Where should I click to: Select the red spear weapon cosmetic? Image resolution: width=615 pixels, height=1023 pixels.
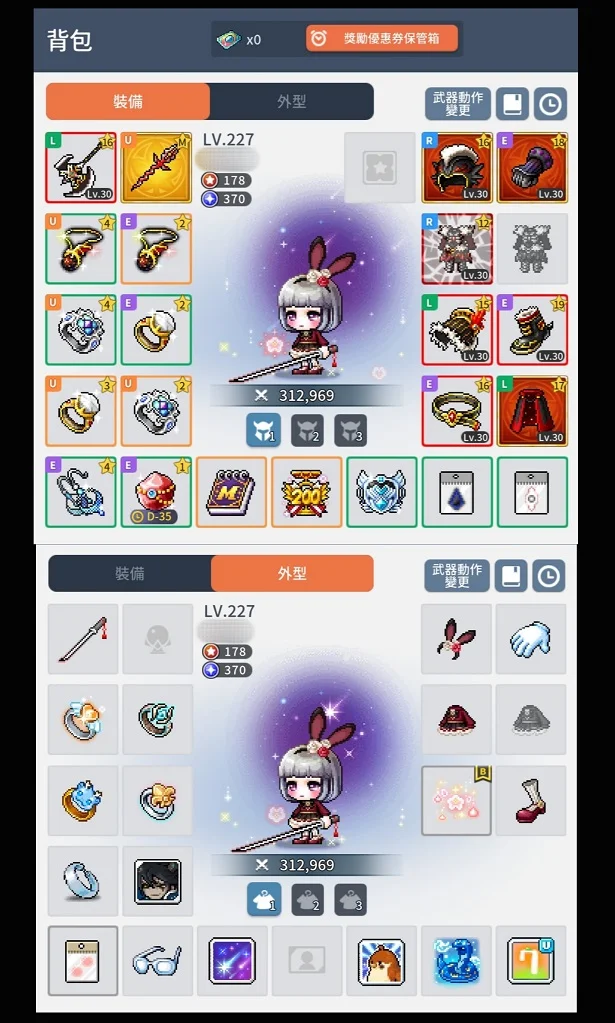pyautogui.click(x=83, y=639)
